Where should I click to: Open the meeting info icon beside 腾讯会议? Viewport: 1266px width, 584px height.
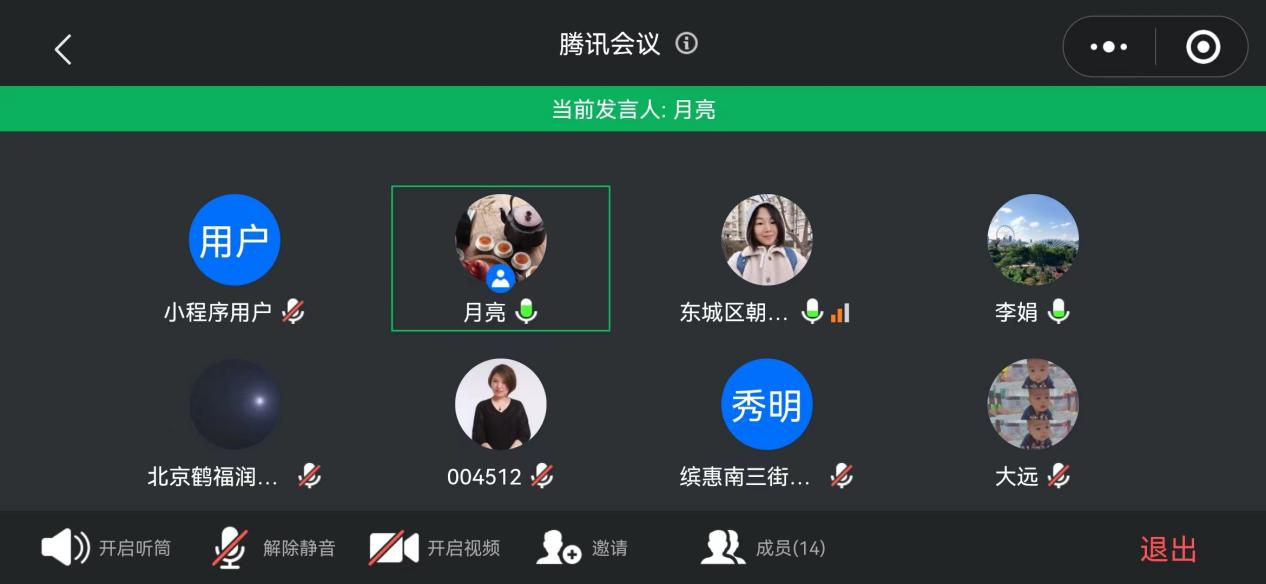(x=686, y=44)
